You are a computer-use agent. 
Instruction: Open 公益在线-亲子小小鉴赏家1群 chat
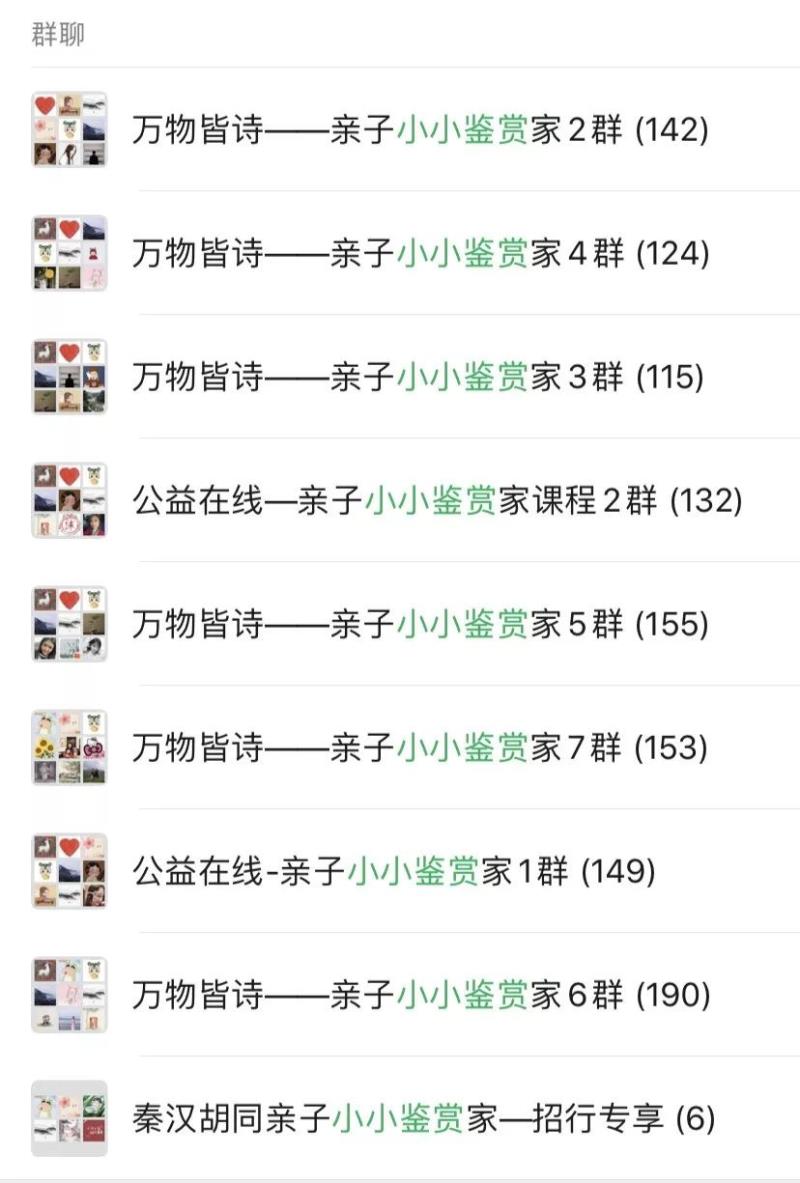pyautogui.click(x=394, y=871)
